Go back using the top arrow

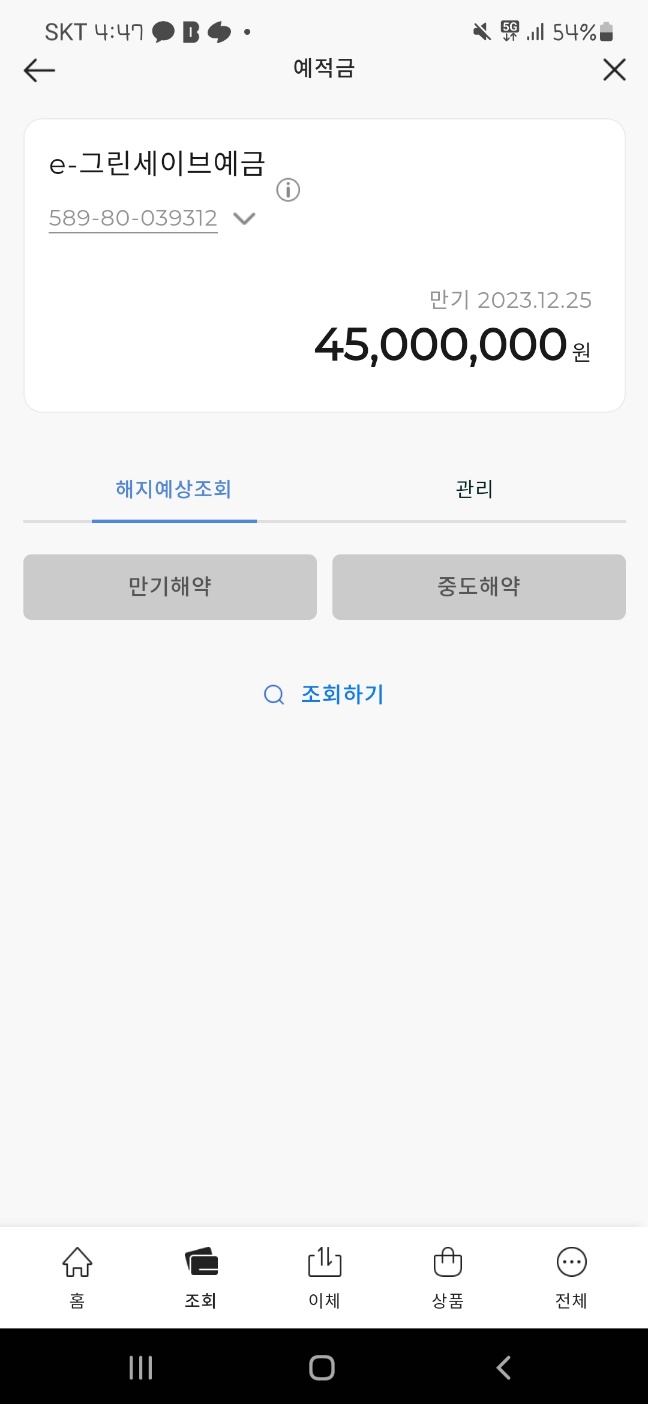coord(39,69)
